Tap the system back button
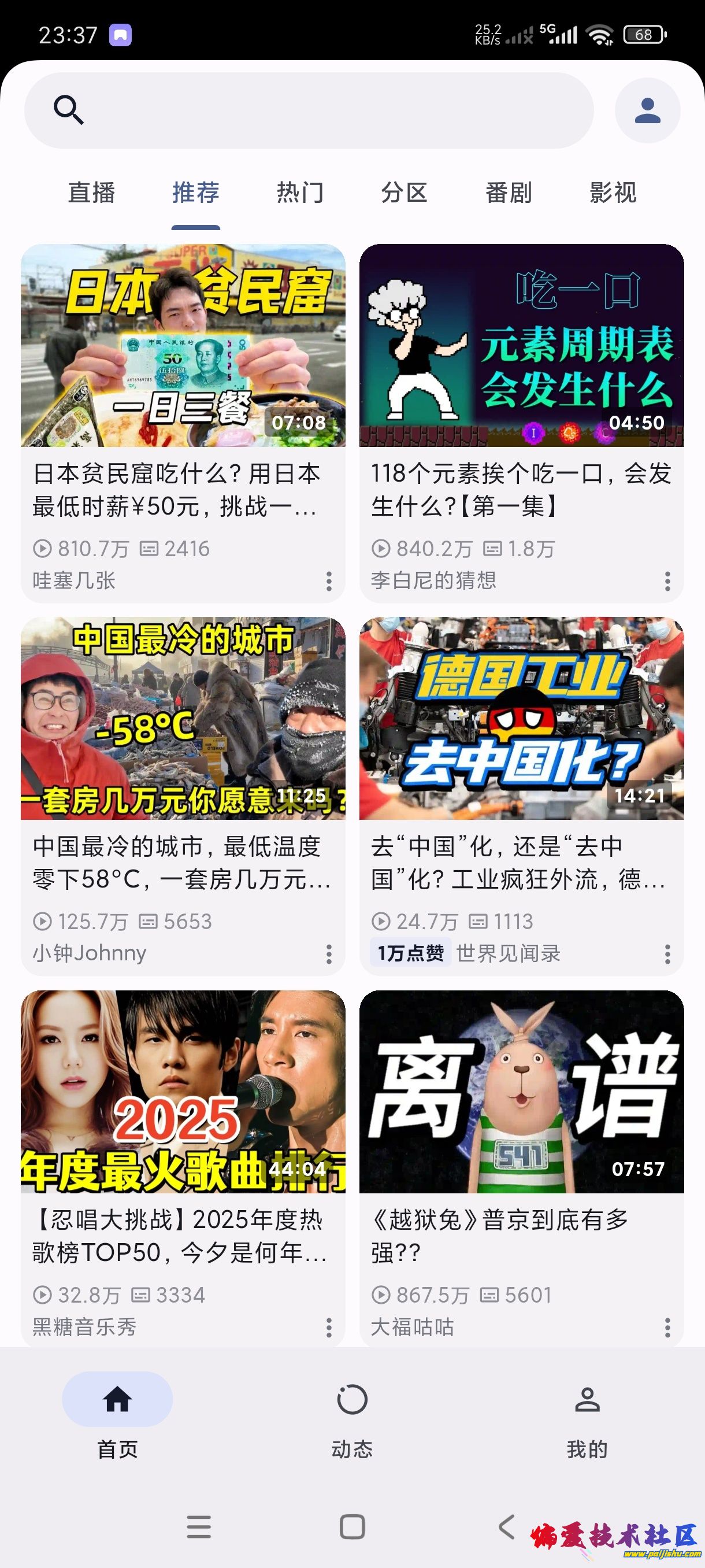The width and height of the screenshot is (705, 1568). coord(506,1526)
